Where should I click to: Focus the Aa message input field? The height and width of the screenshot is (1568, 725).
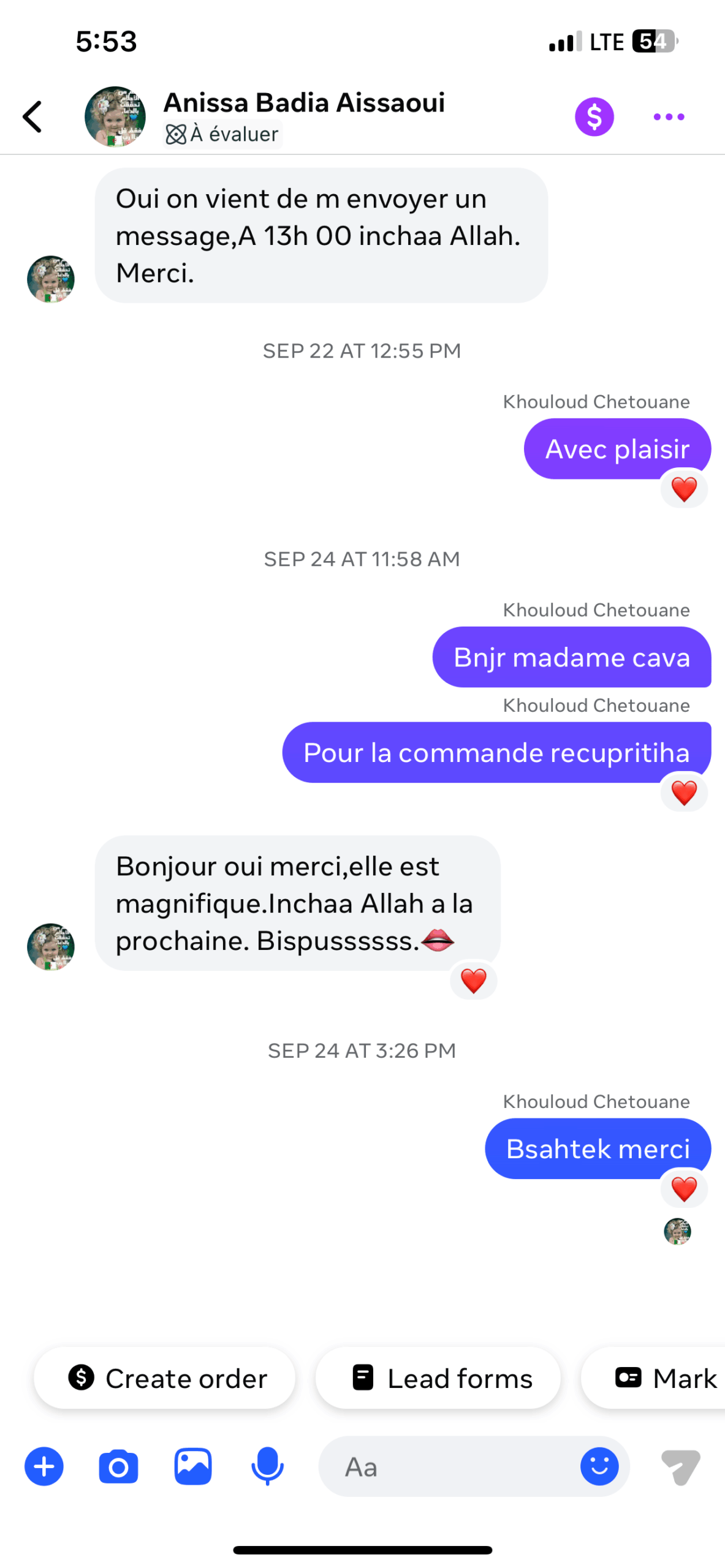(x=454, y=1466)
